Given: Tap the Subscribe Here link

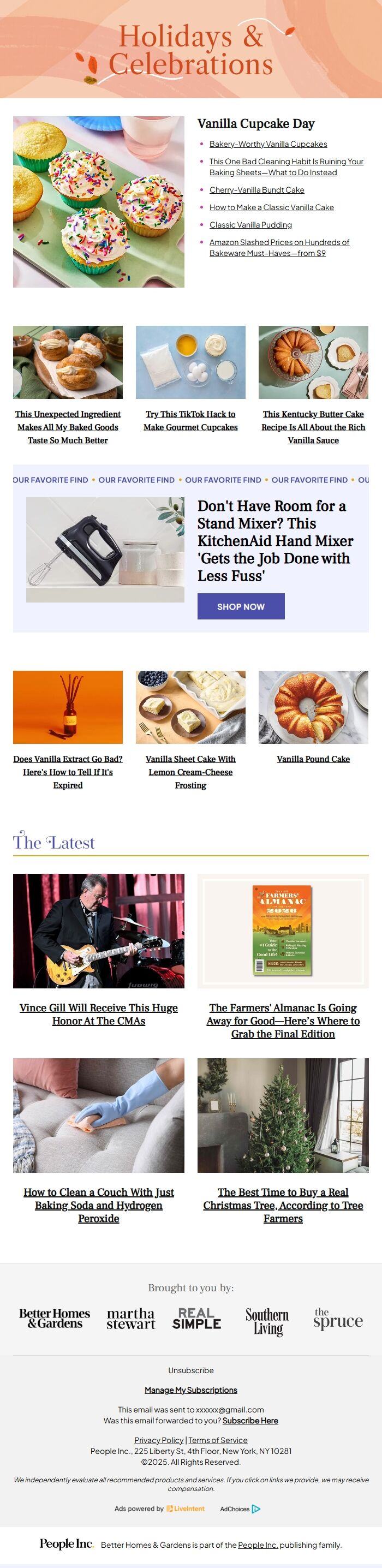Looking at the screenshot, I should pyautogui.click(x=250, y=1421).
